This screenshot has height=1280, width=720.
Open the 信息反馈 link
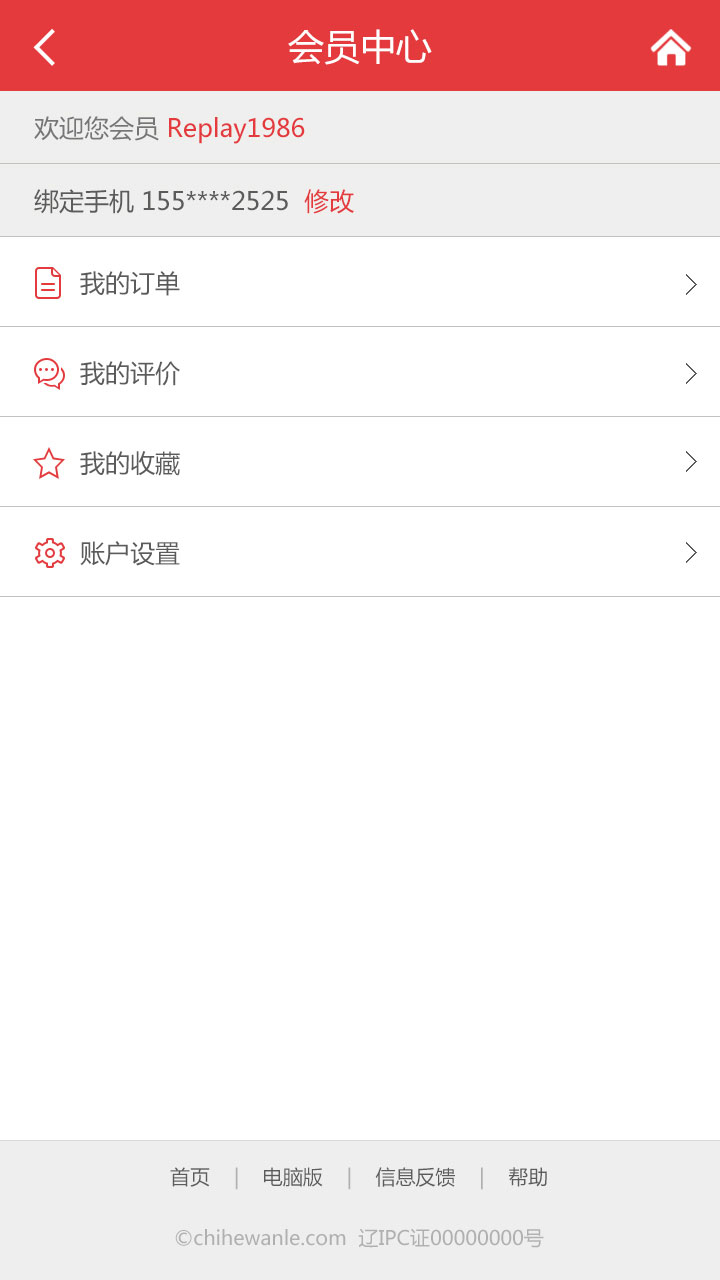point(415,1177)
